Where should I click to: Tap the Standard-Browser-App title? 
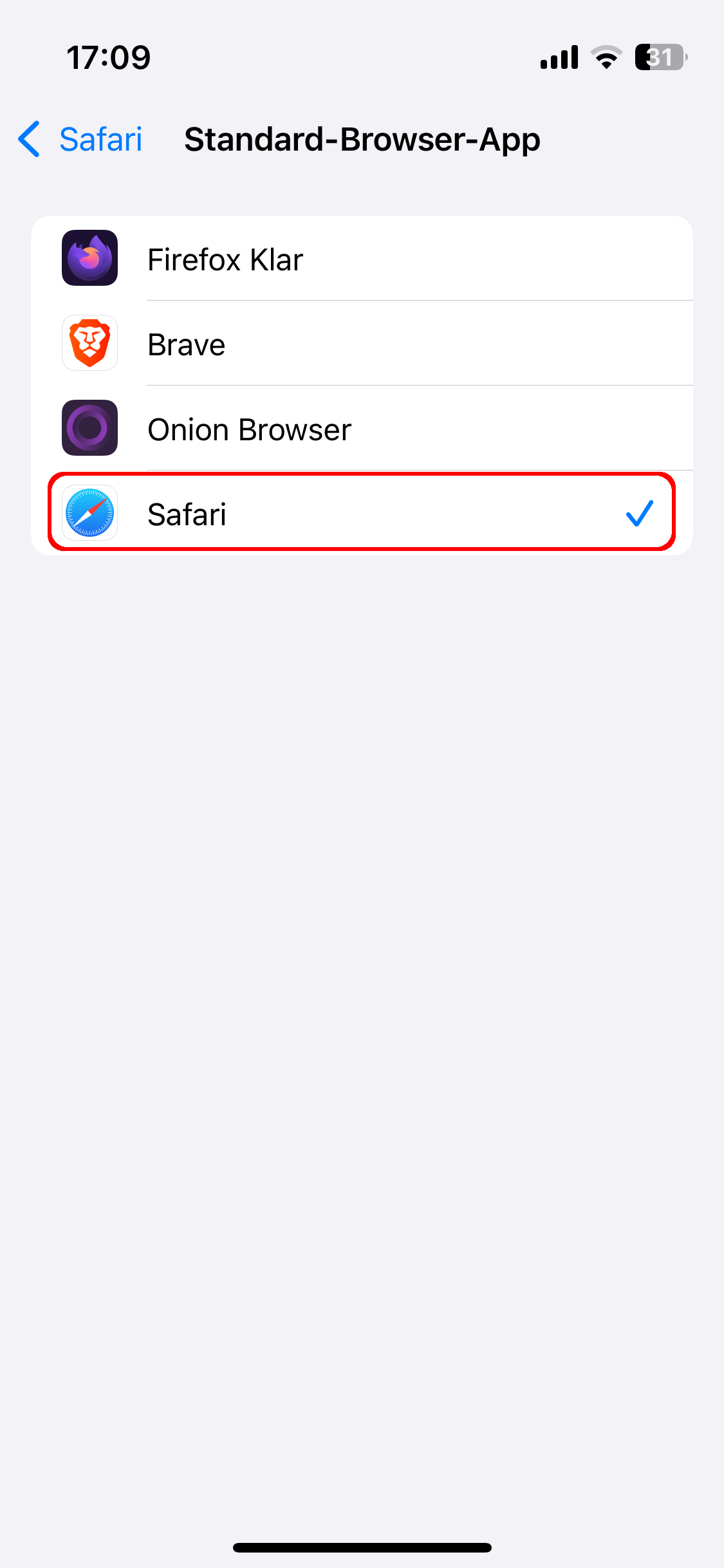362,139
